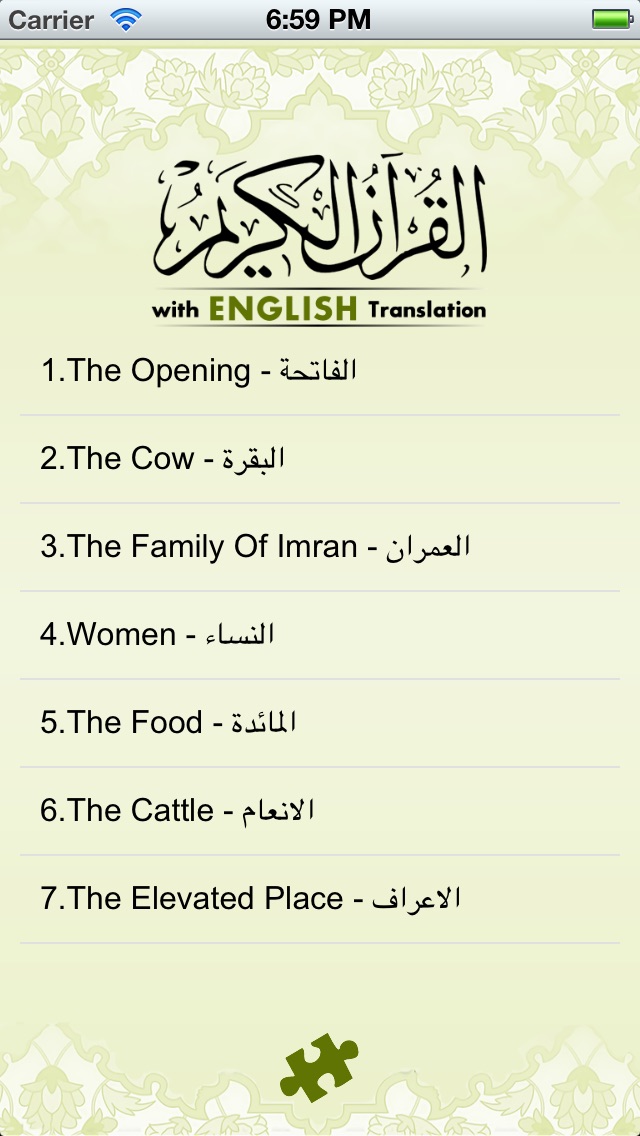Open The Elevated Place surah

point(250,899)
